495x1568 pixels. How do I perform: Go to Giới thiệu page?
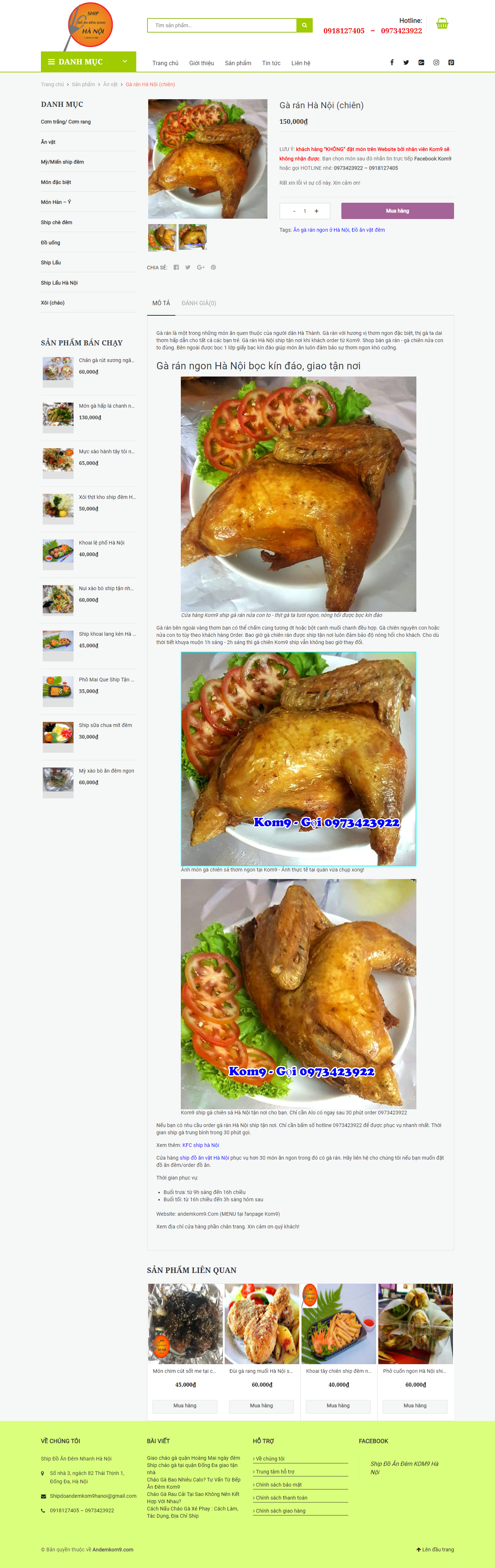[x=201, y=63]
